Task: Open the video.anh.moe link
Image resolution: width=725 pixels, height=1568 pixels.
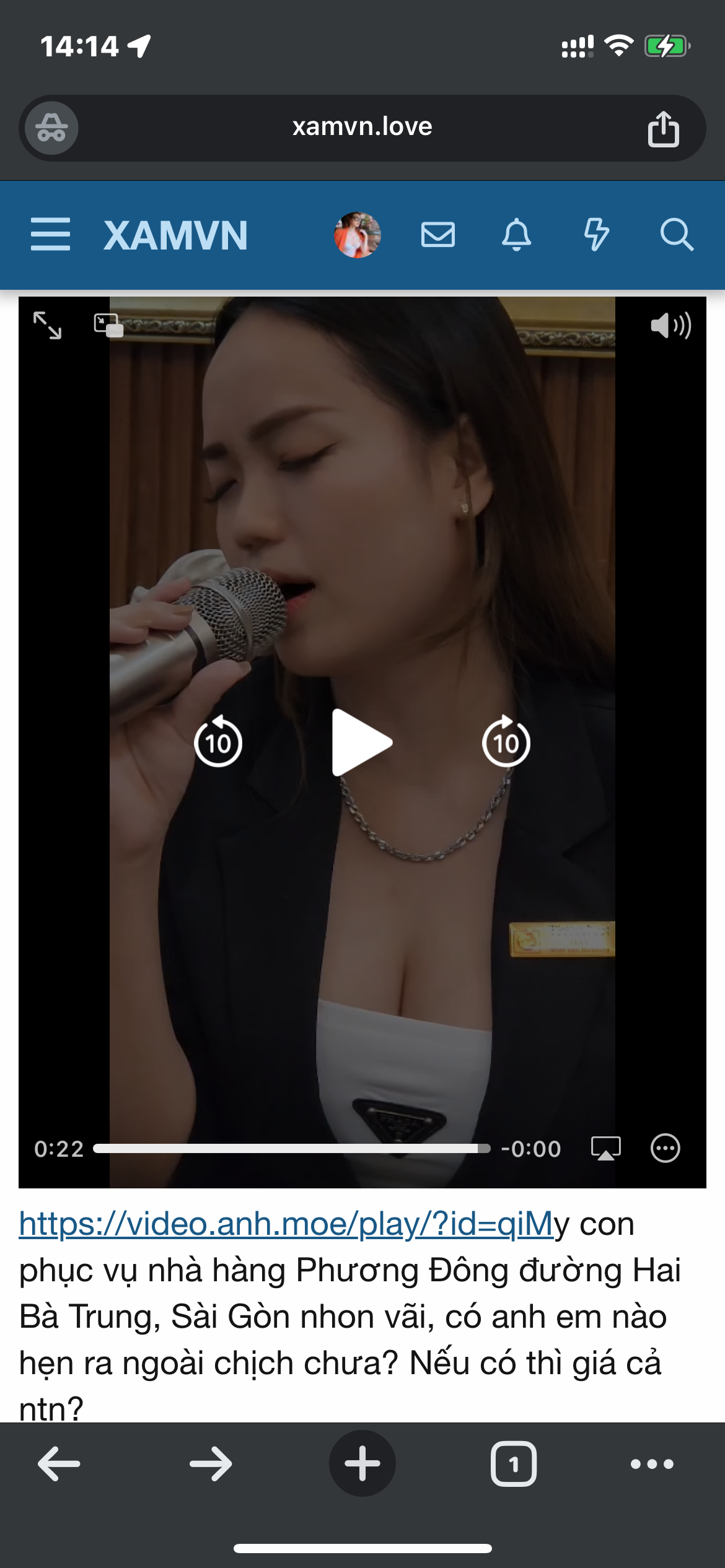Action: [286, 1224]
